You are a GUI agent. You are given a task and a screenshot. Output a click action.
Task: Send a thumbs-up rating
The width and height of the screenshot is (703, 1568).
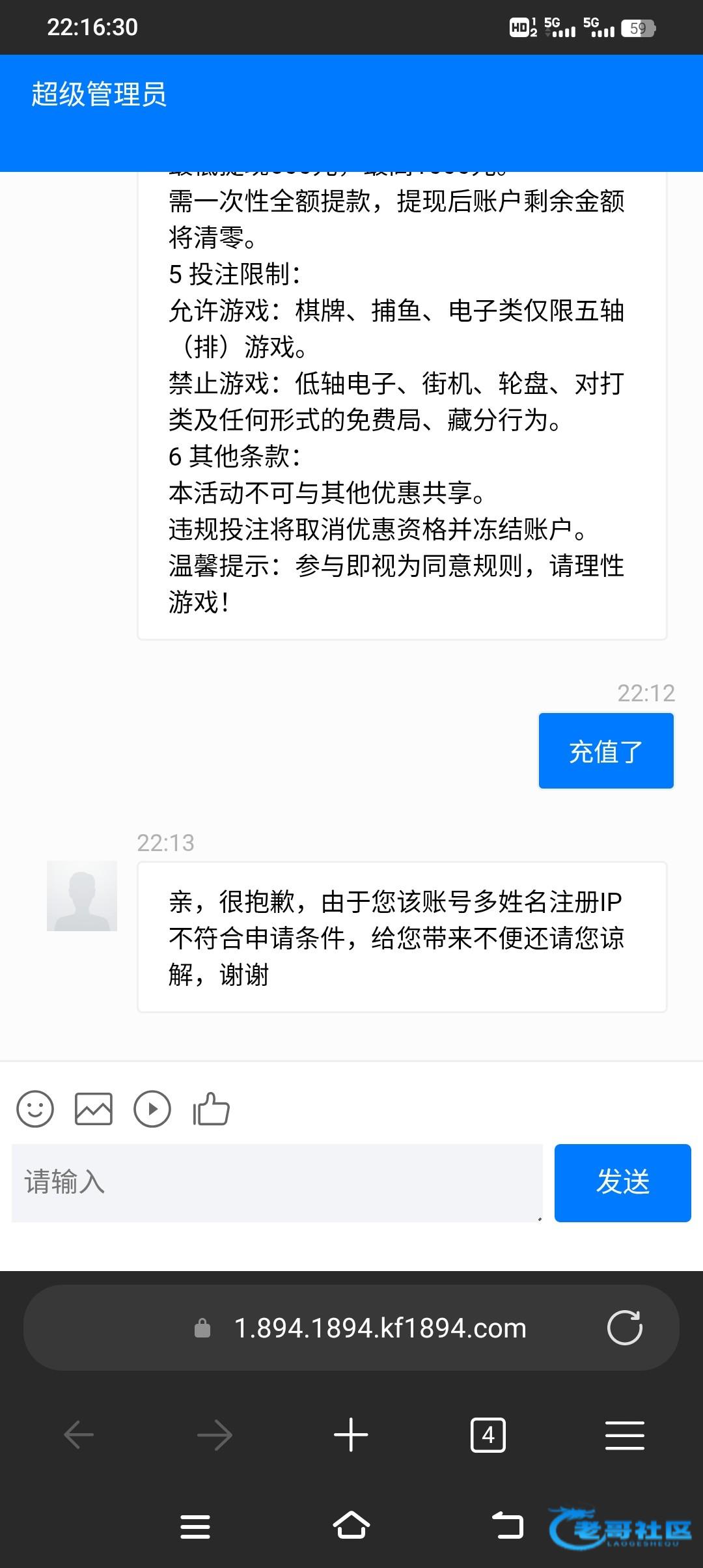(211, 1109)
